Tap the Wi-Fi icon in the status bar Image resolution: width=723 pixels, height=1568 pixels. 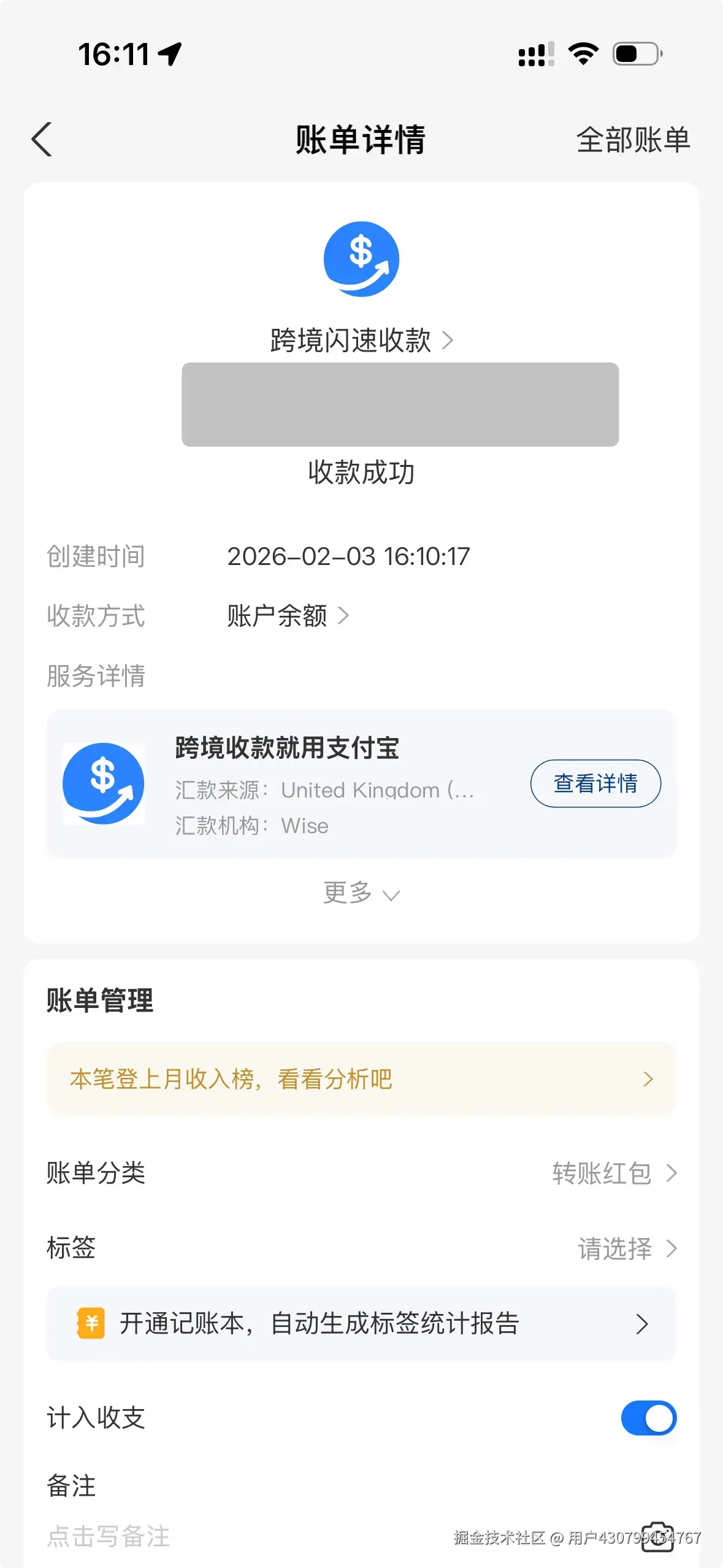point(581,54)
